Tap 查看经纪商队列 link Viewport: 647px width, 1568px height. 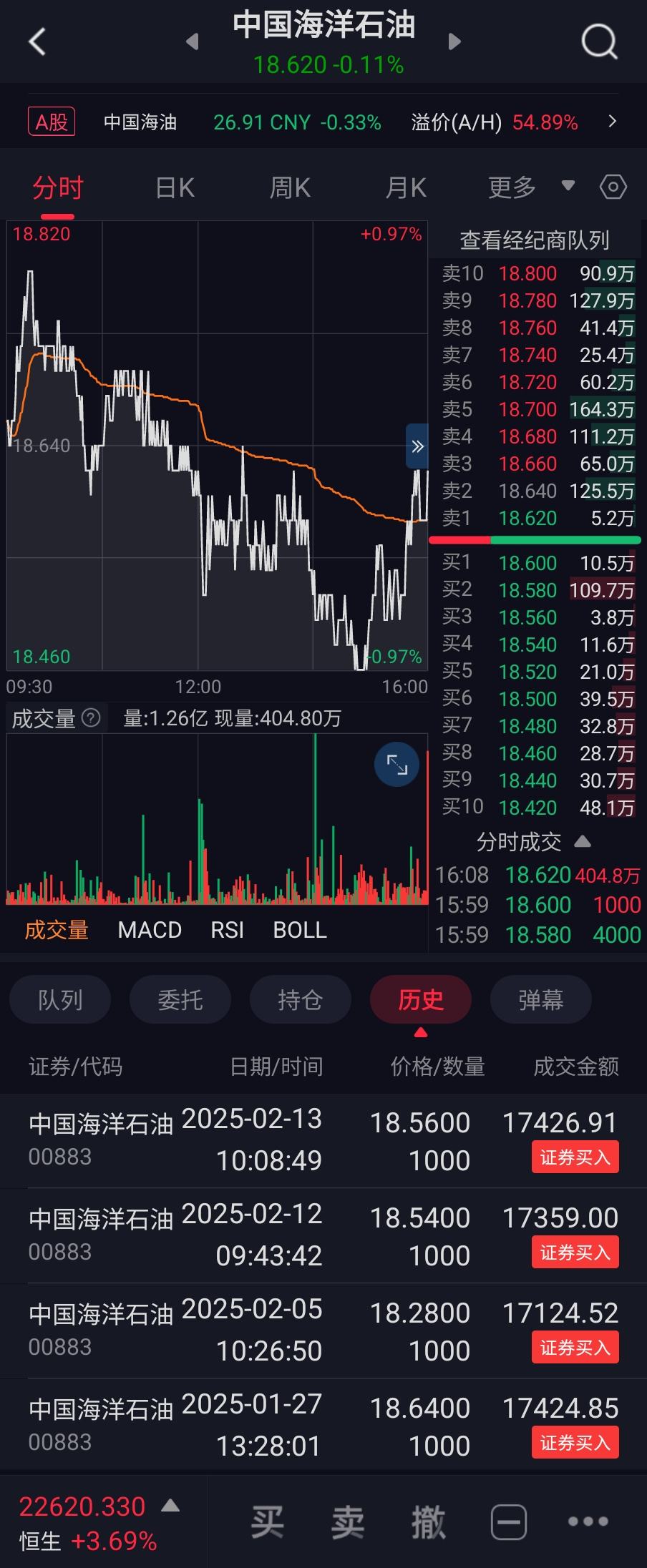(x=535, y=240)
